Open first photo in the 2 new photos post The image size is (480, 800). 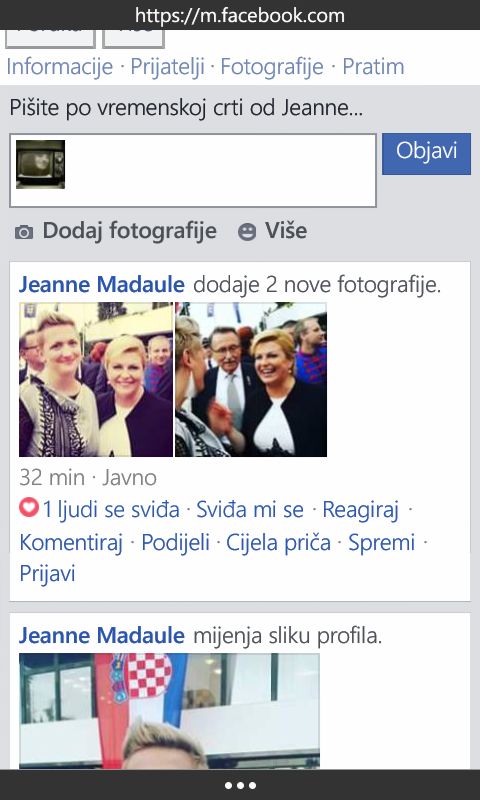96,380
